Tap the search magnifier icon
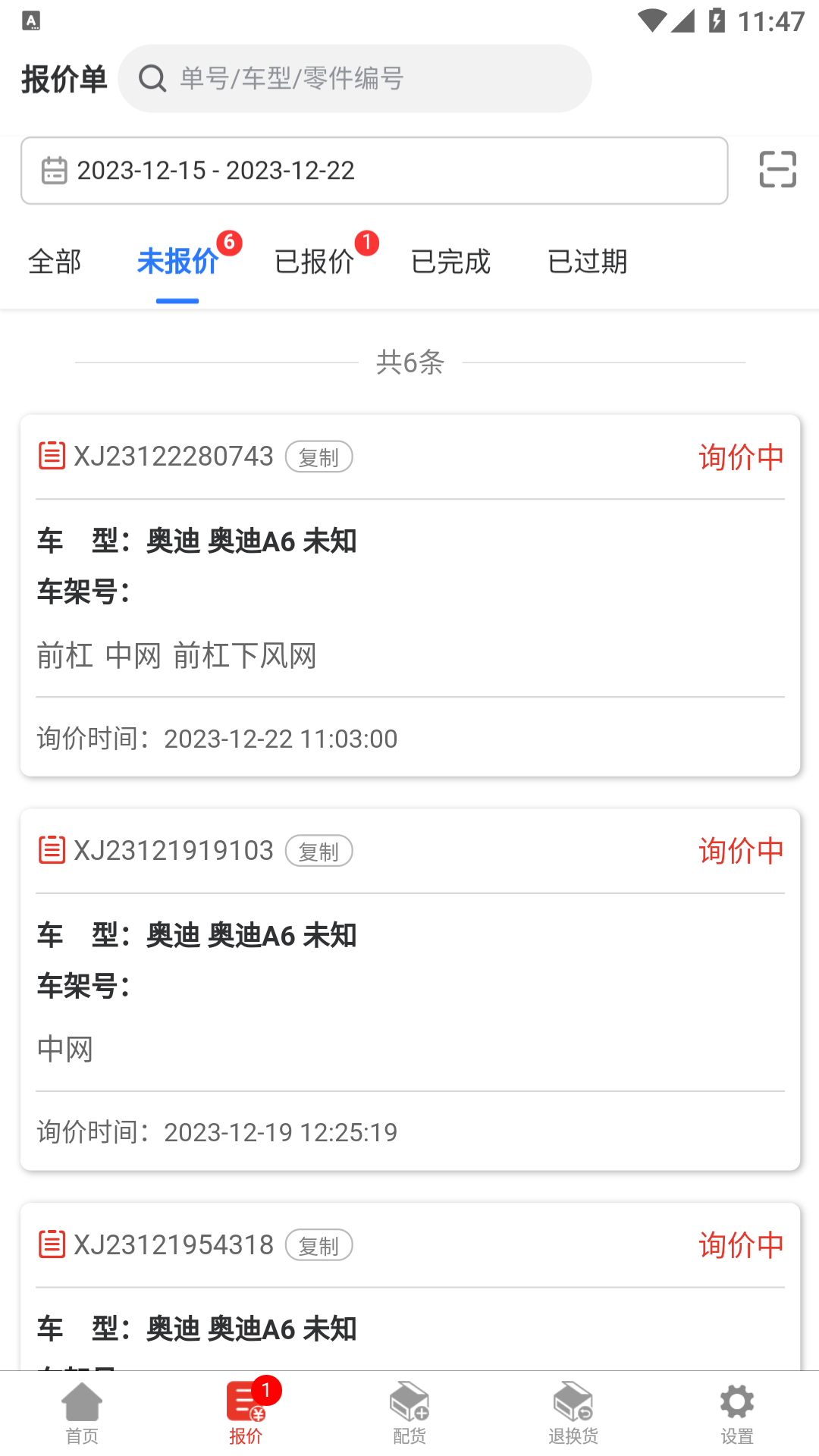Viewport: 819px width, 1456px height. coord(154,78)
